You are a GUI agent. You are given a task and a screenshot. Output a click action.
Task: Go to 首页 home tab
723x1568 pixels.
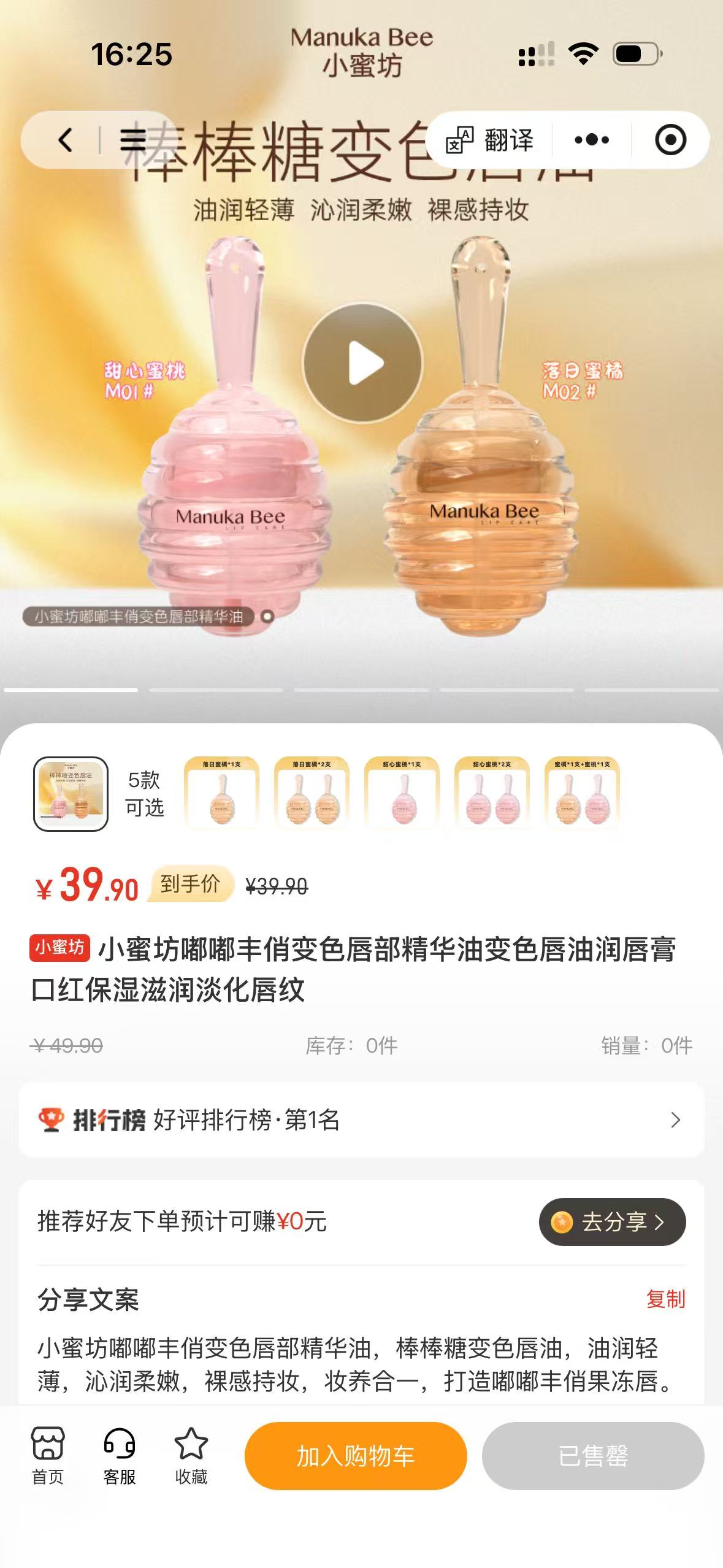coord(48,1455)
